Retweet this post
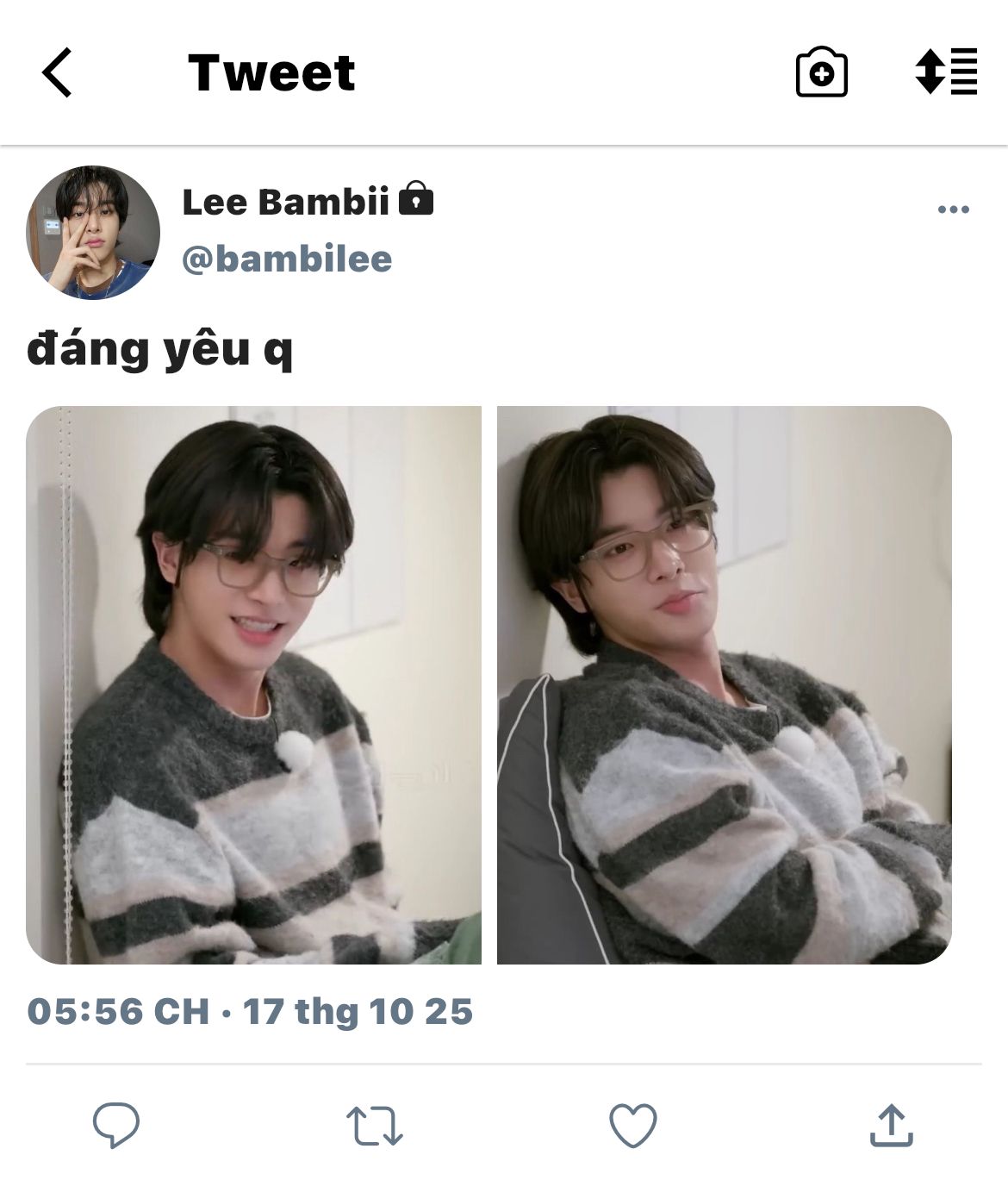The width and height of the screenshot is (1008, 1180). tap(374, 1126)
